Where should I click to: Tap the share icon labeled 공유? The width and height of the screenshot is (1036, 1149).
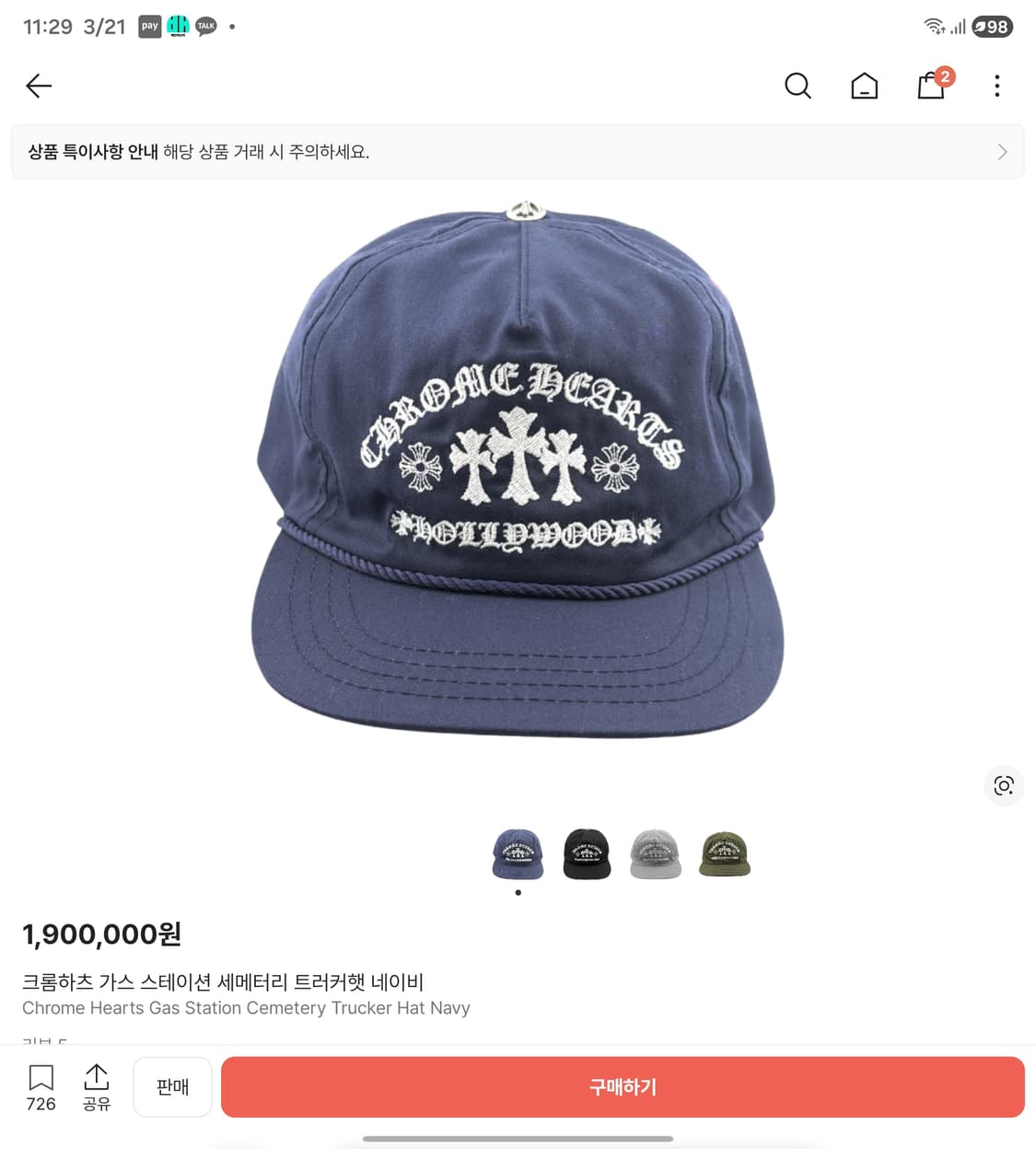pos(97,1086)
